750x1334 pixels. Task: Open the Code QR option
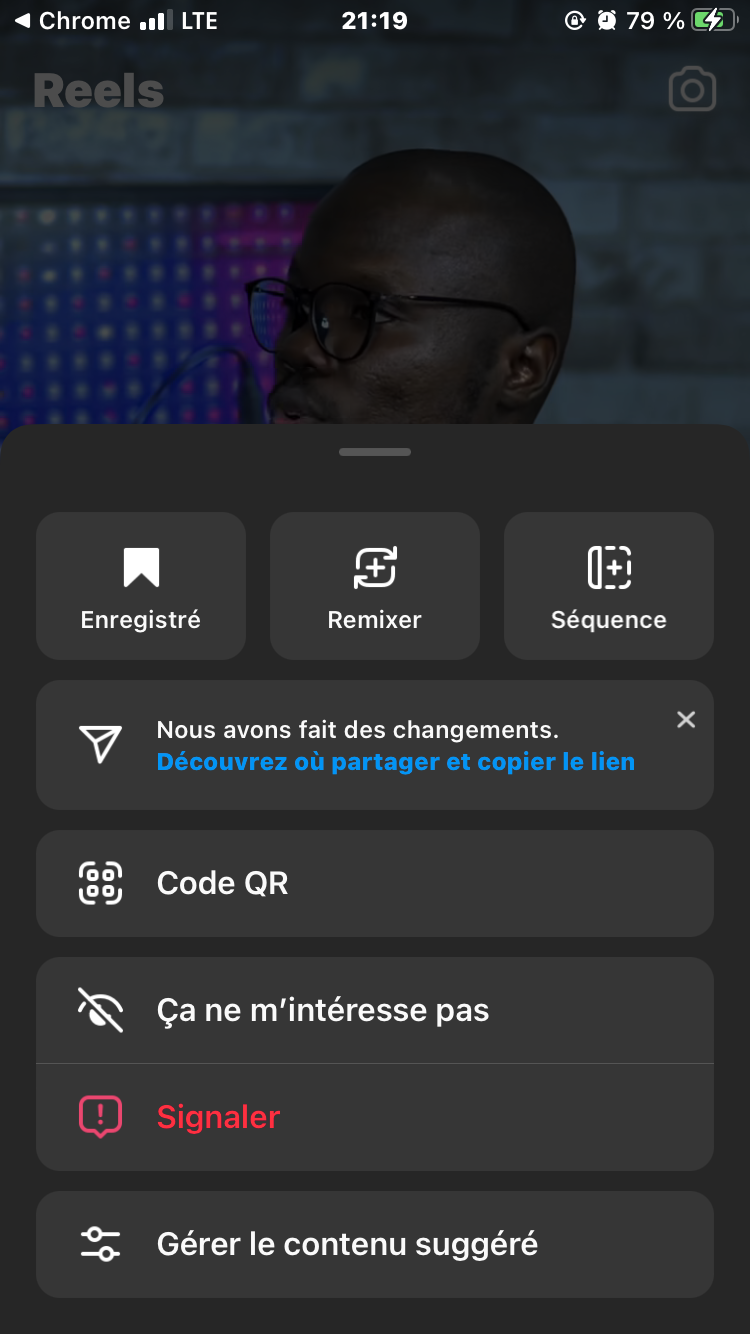[x=375, y=883]
